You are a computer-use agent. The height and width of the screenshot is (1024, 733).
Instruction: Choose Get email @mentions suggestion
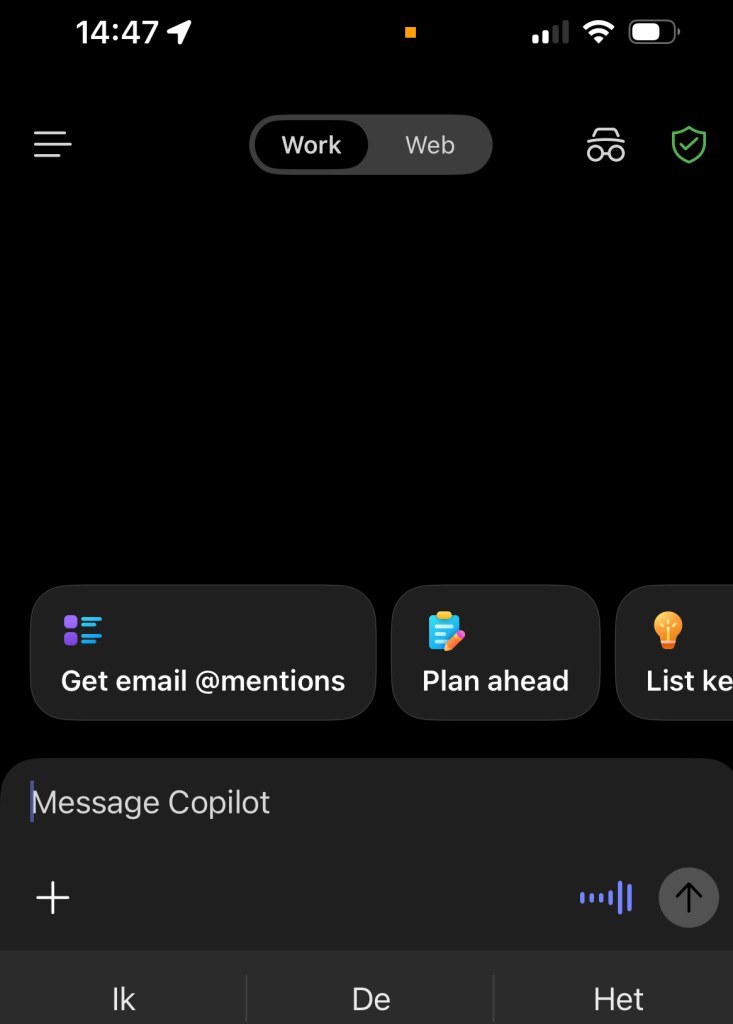click(203, 653)
